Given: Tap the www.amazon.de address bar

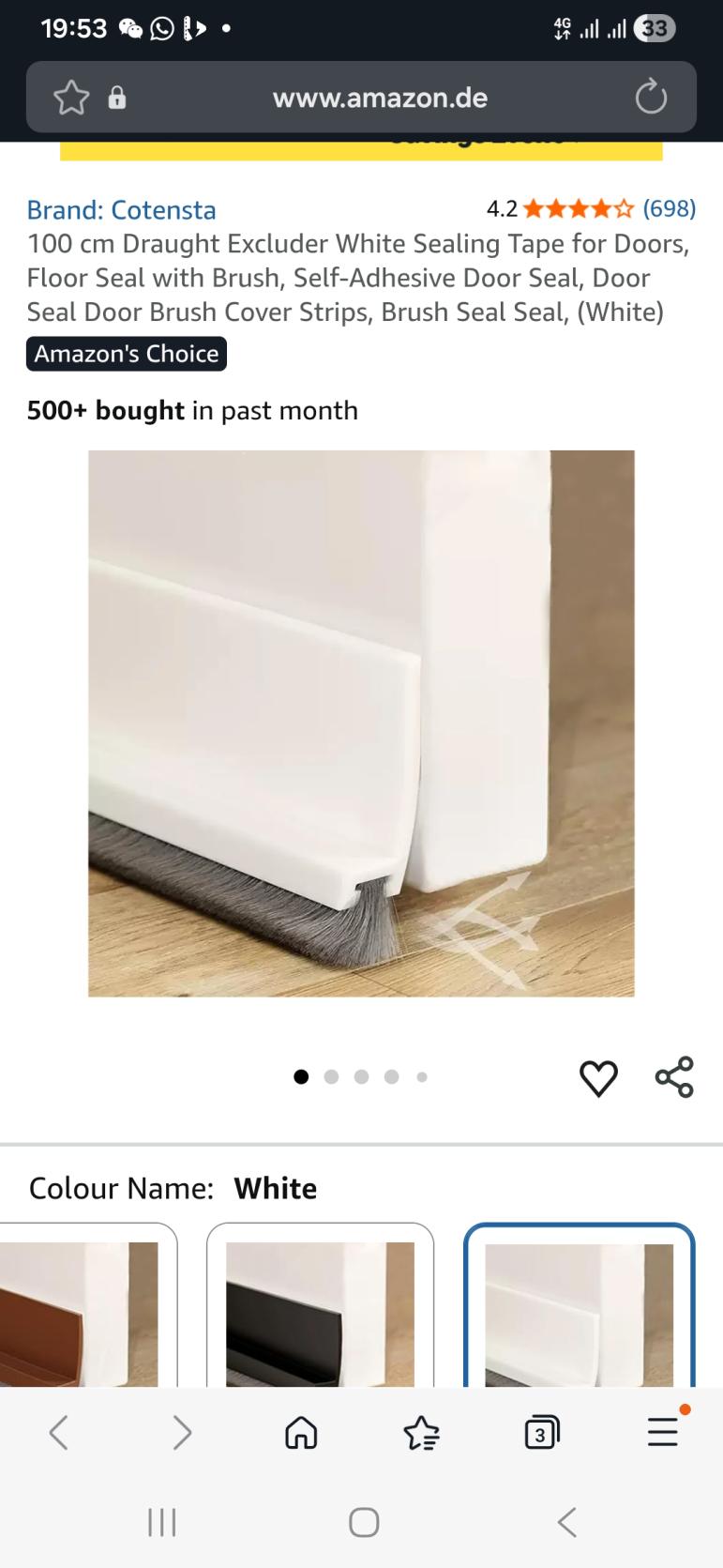Looking at the screenshot, I should (380, 98).
